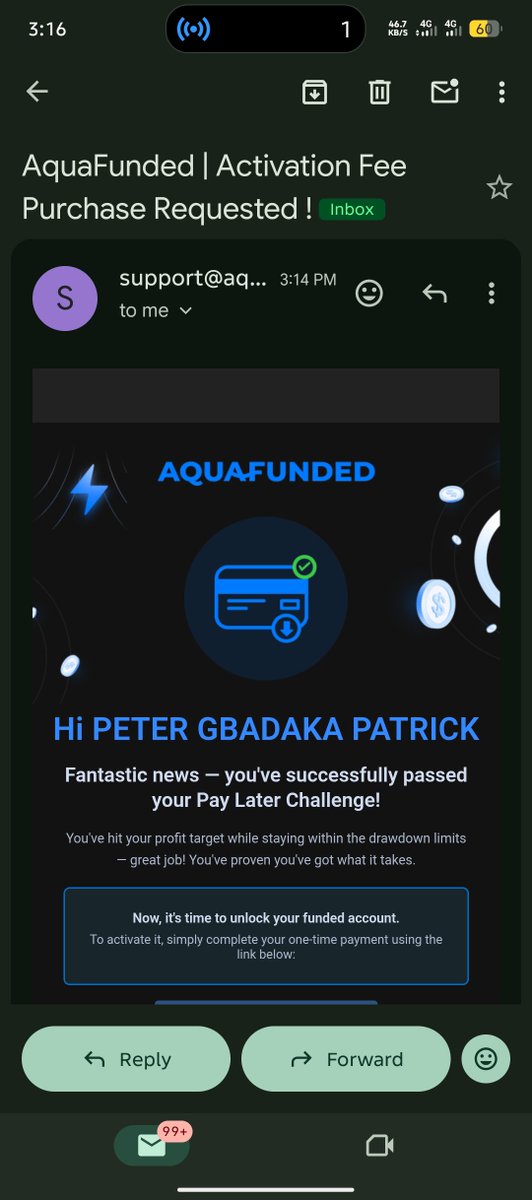Mark this email as unread
The image size is (532, 1200).
444,91
